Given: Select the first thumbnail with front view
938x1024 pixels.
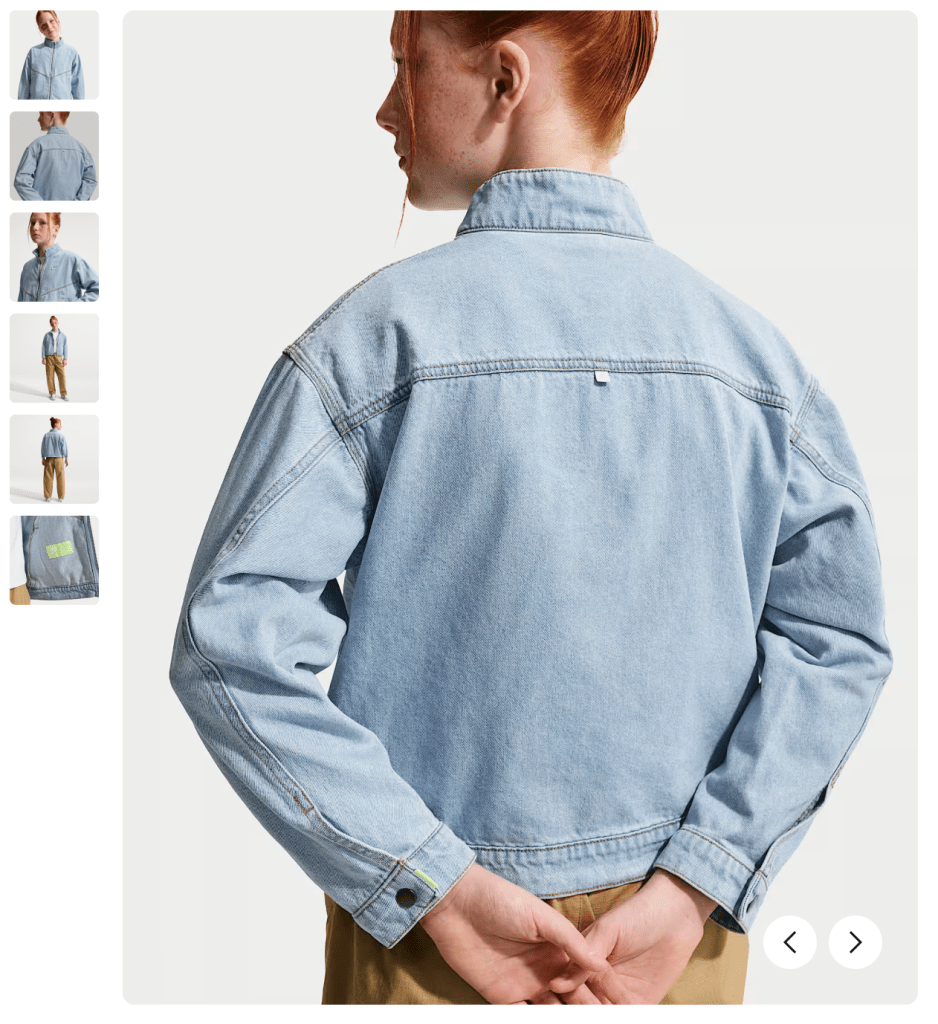Looking at the screenshot, I should 54,55.
